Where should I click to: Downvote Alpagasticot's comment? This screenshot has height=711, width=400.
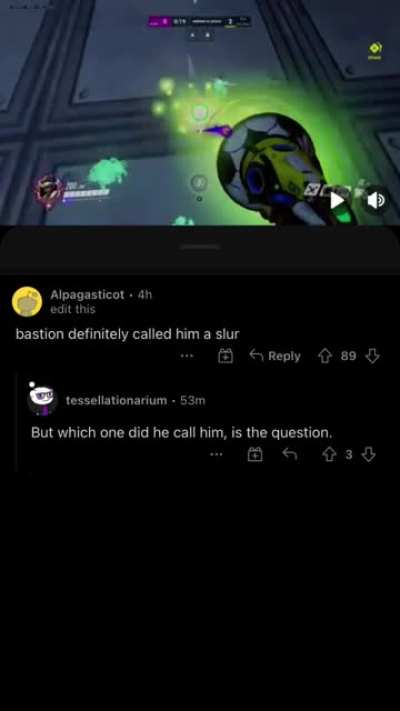pos(372,356)
